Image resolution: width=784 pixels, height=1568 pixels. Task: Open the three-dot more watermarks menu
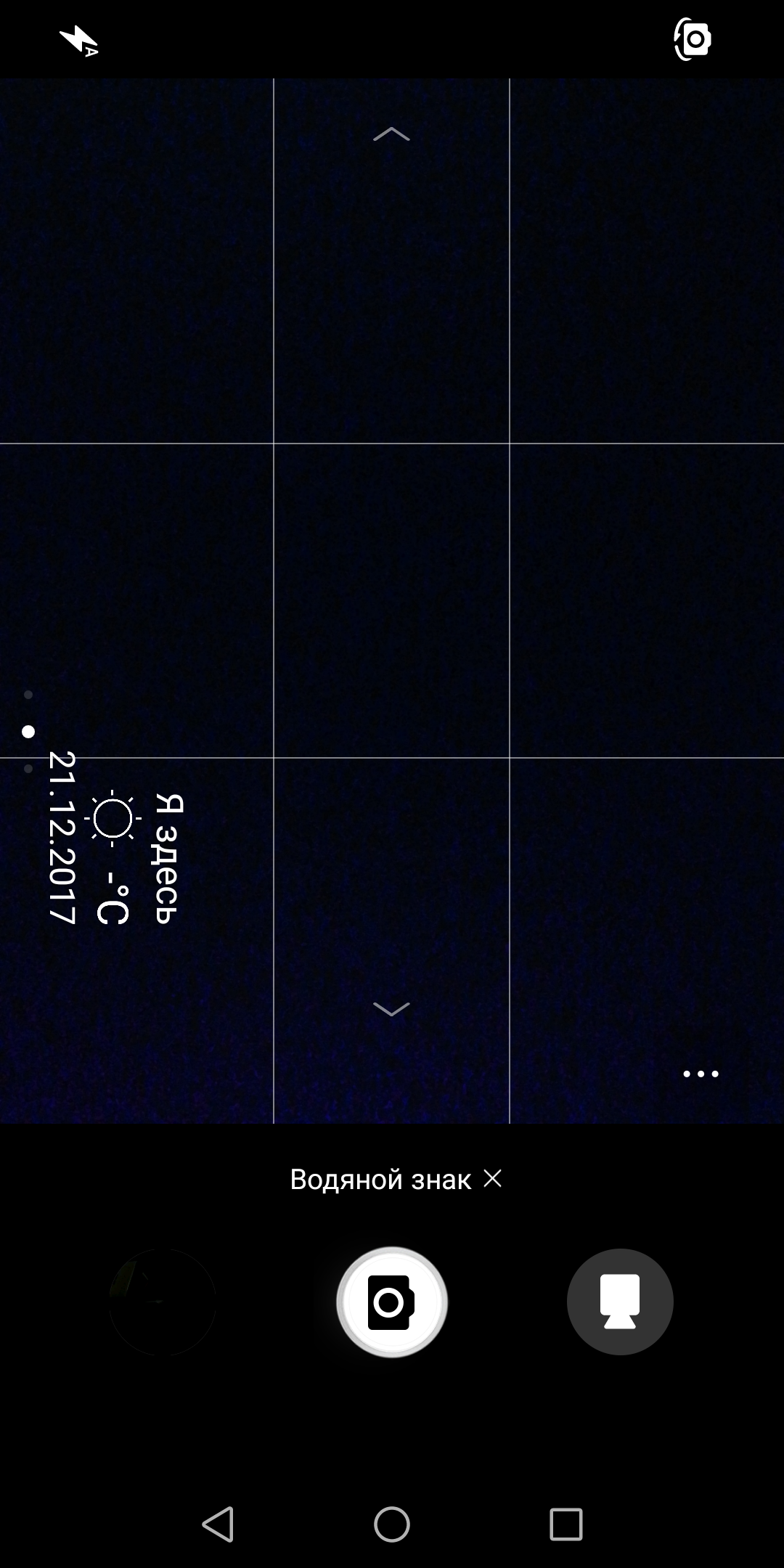[701, 1074]
